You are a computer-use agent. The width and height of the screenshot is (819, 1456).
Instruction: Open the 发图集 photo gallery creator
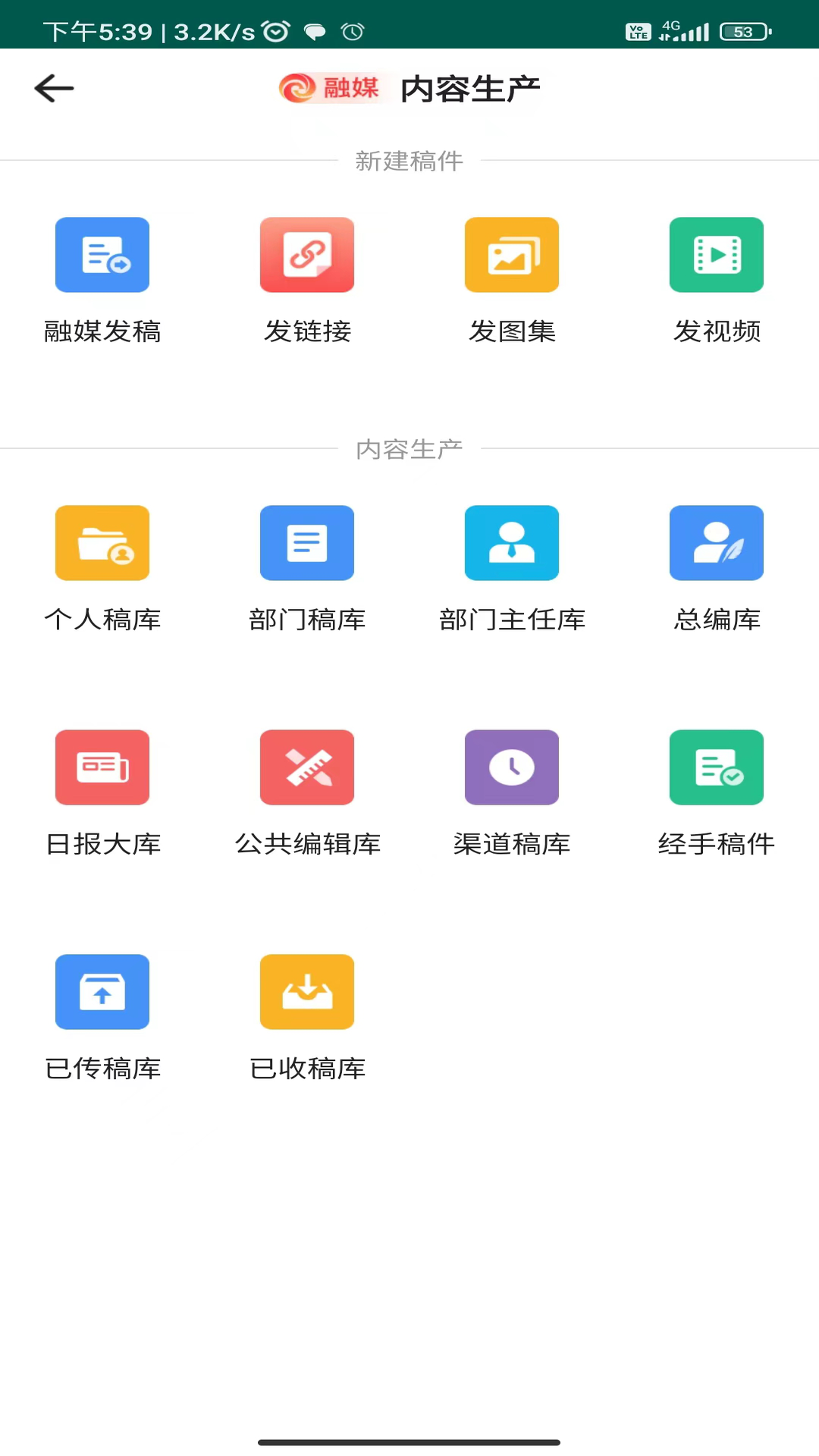[x=512, y=255]
